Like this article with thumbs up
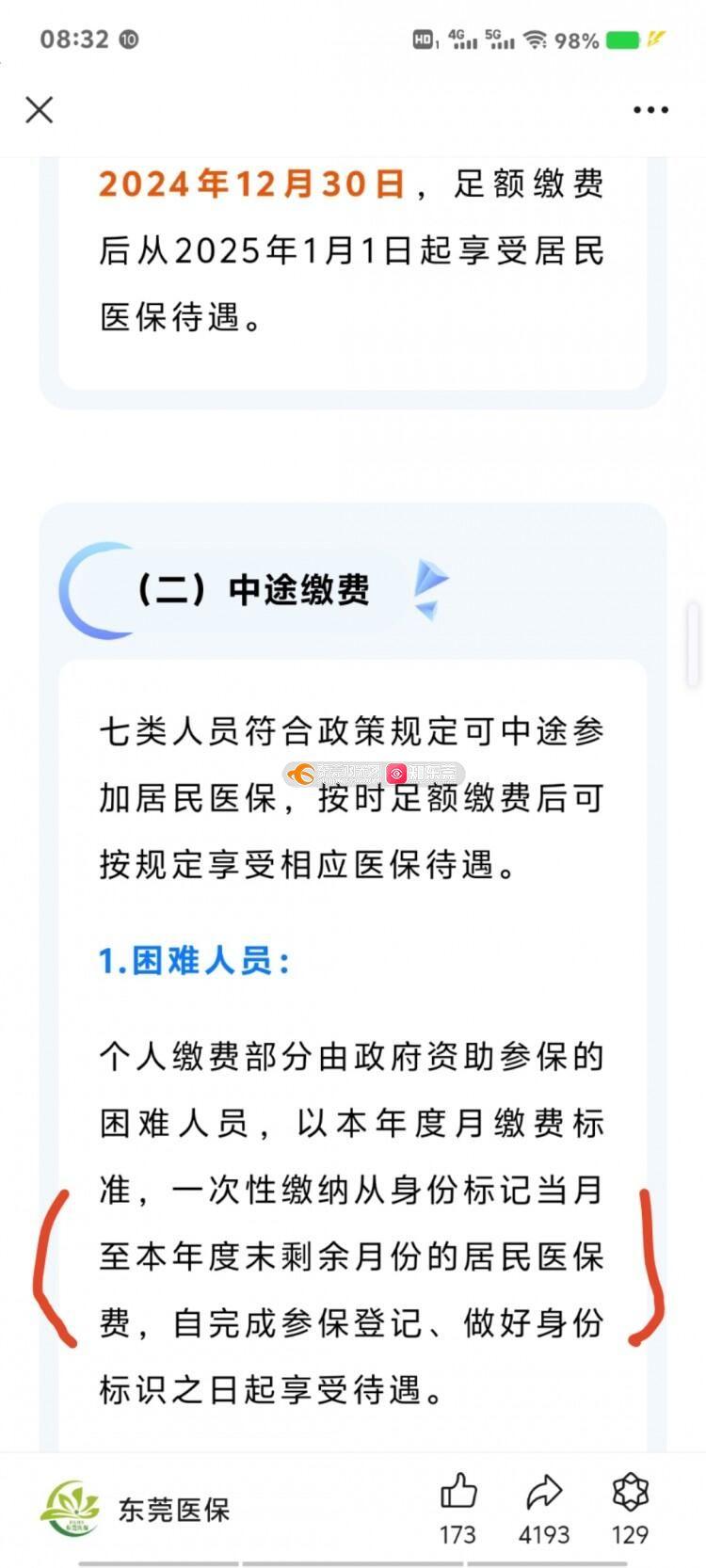Image resolution: width=706 pixels, height=1568 pixels. pyautogui.click(x=458, y=1493)
